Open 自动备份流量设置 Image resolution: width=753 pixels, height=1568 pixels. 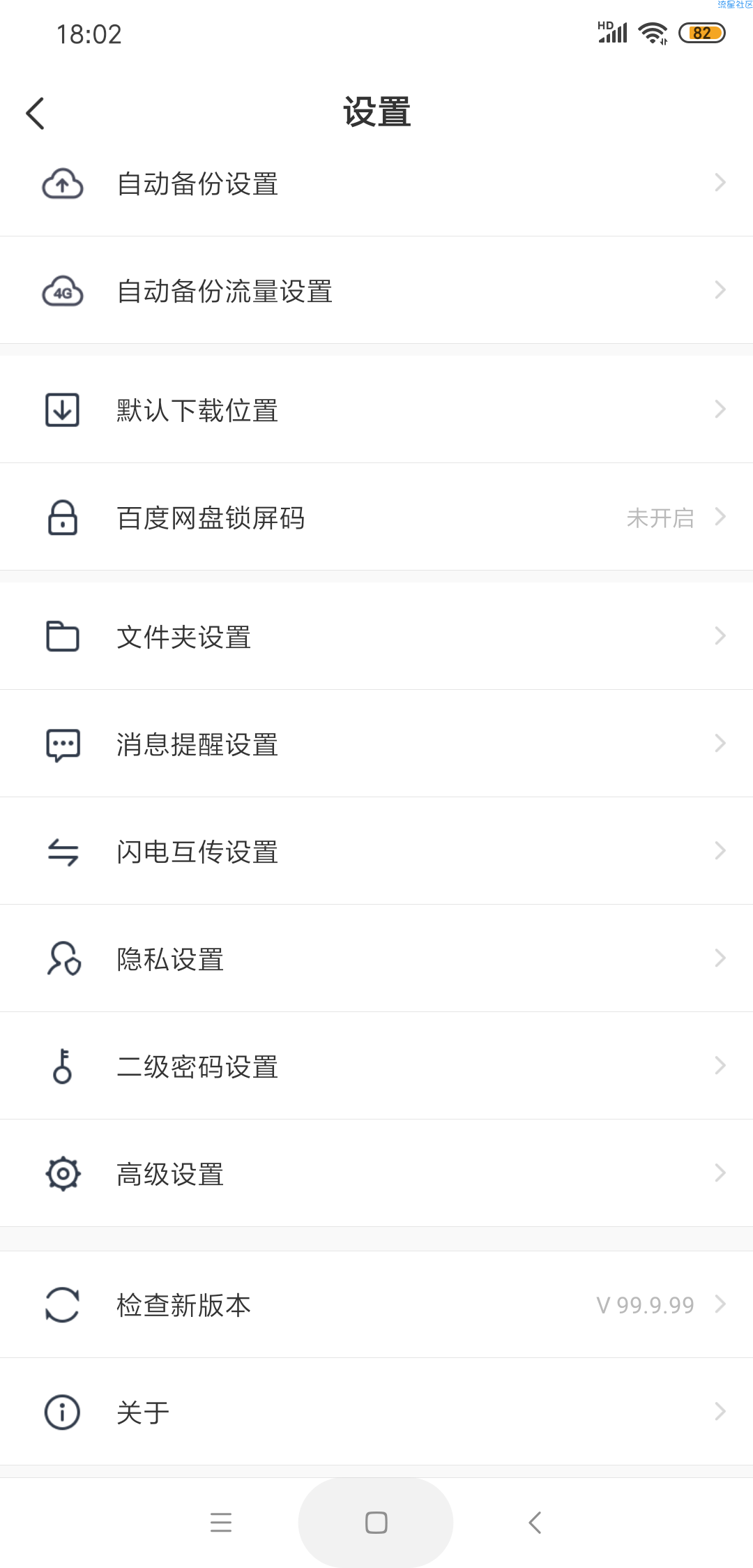coord(376,291)
